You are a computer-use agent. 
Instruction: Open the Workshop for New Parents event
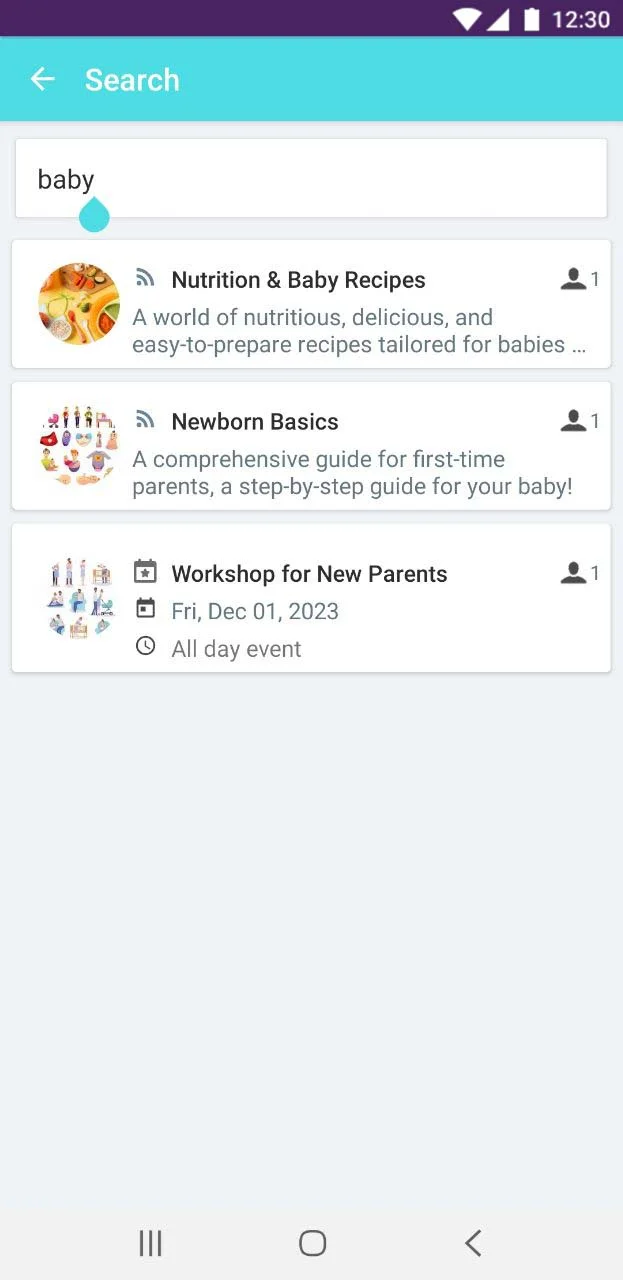click(x=310, y=598)
